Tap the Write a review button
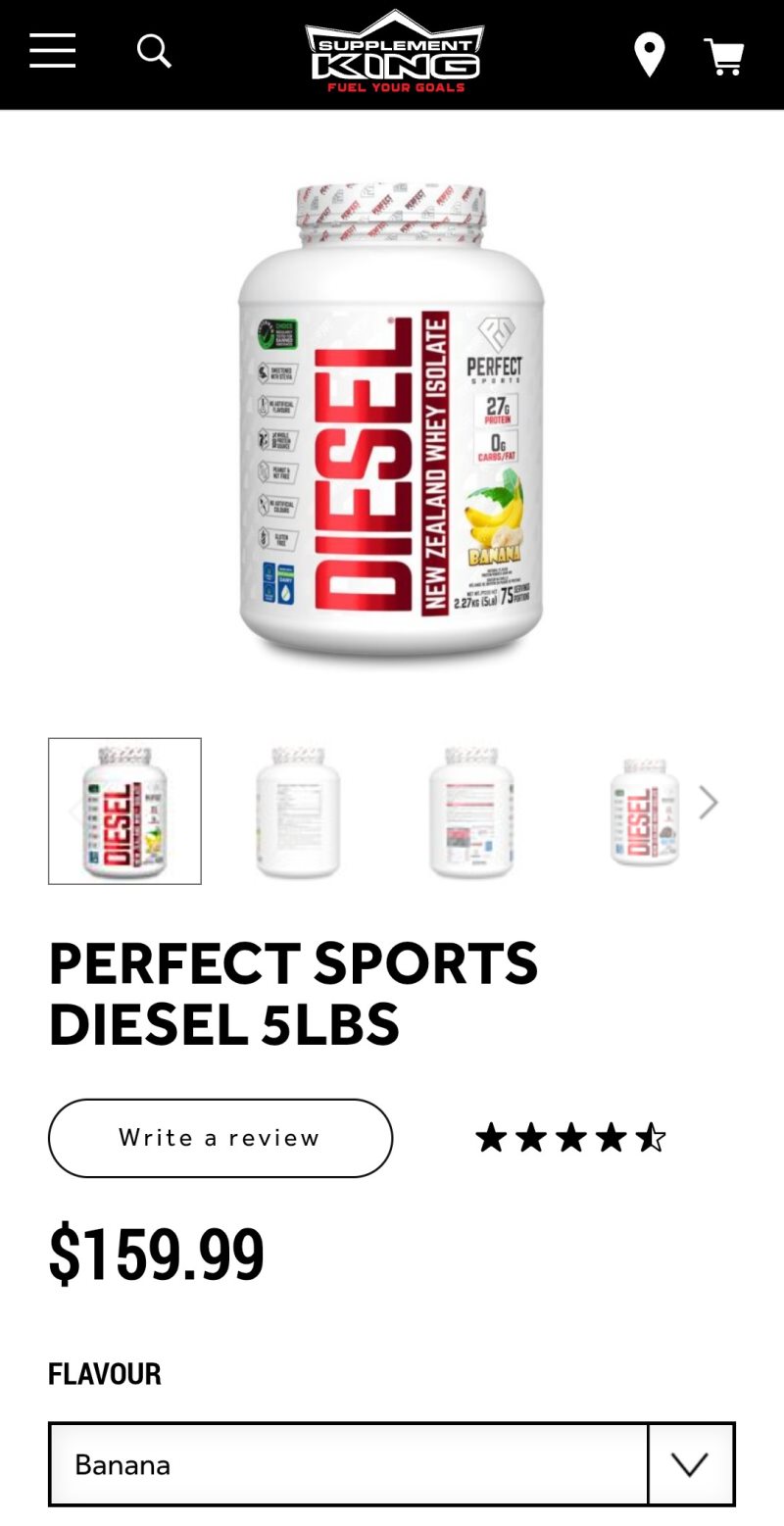 pos(220,1137)
